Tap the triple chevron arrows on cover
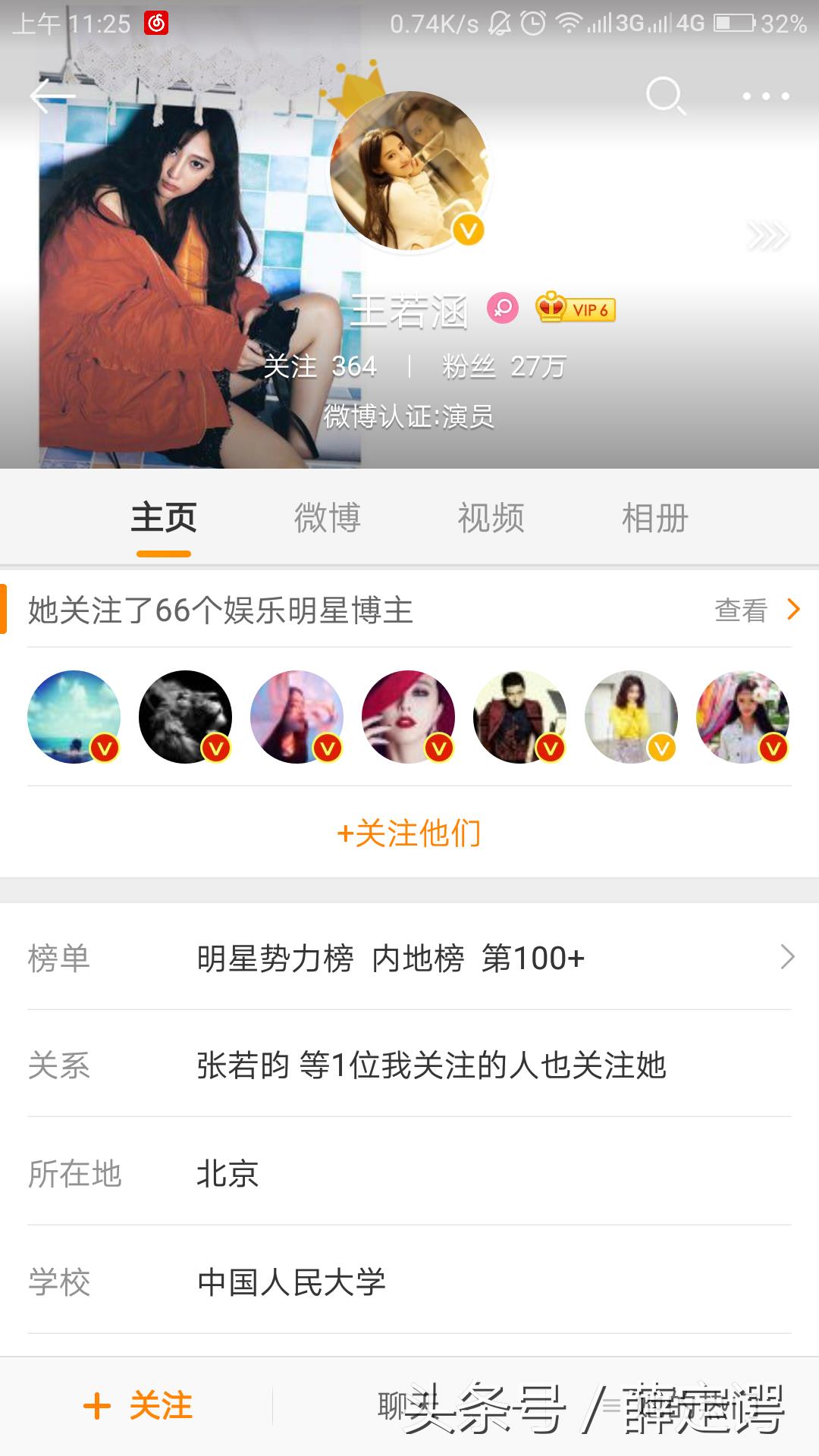Screen dimensions: 819x1456 click(767, 237)
